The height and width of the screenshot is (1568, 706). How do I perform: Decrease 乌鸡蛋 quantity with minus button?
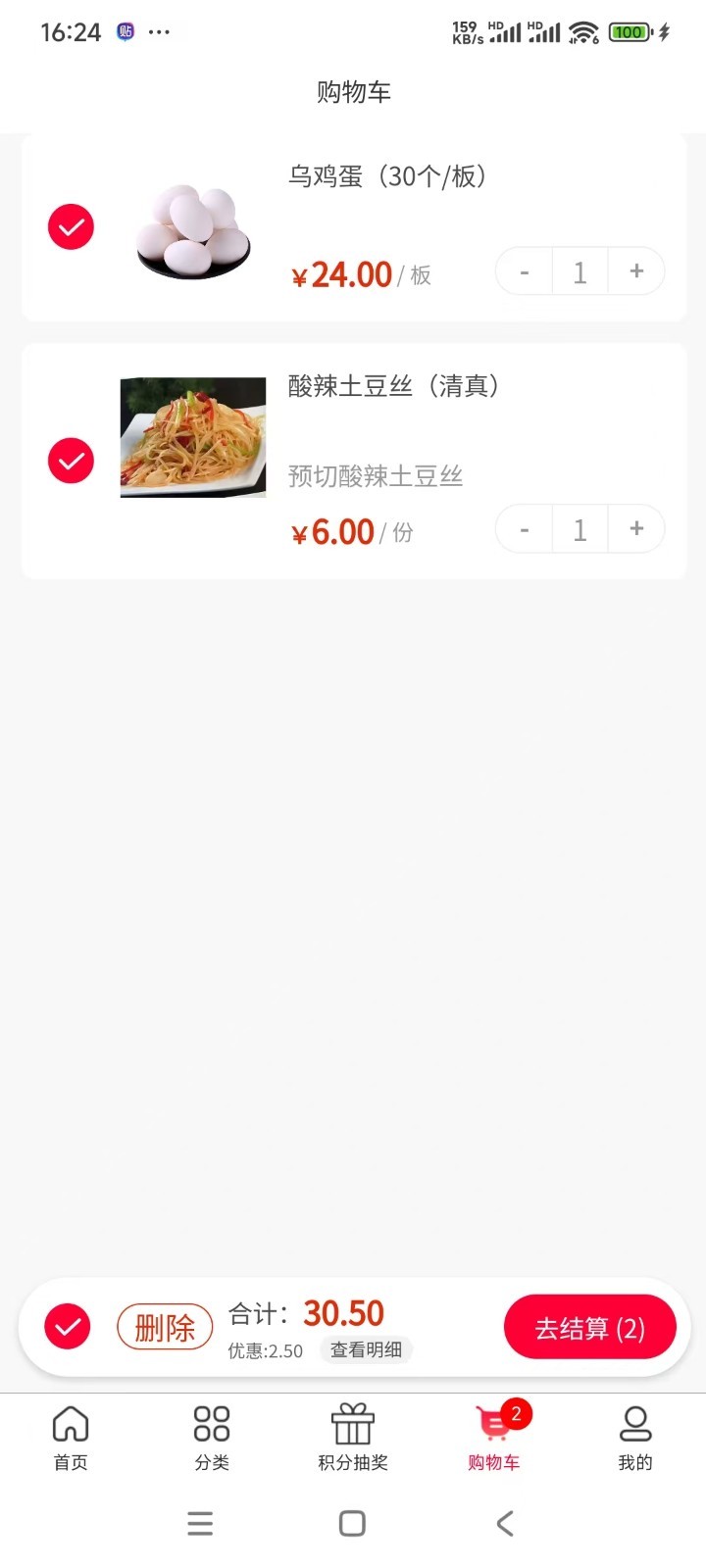(x=525, y=271)
